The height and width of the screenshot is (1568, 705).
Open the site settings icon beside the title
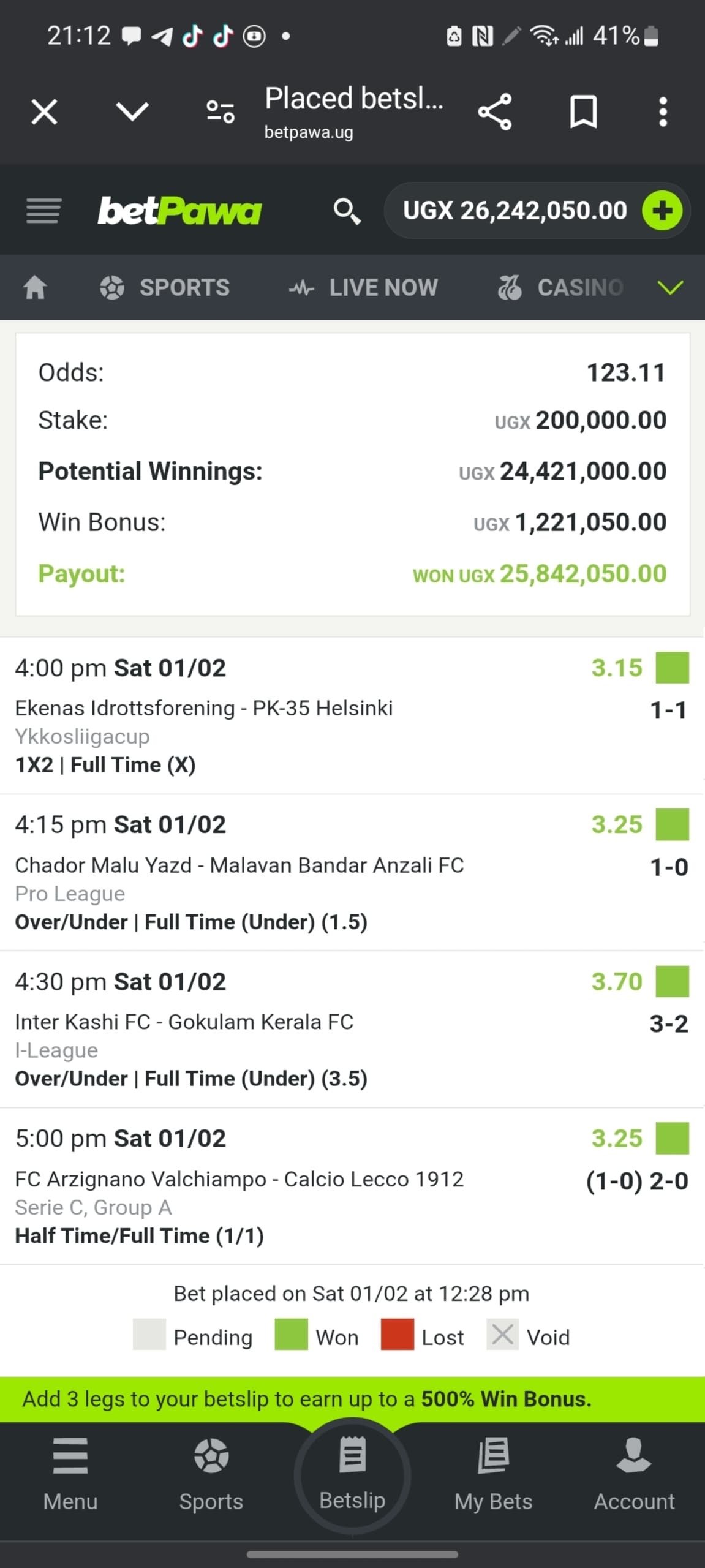pyautogui.click(x=221, y=111)
